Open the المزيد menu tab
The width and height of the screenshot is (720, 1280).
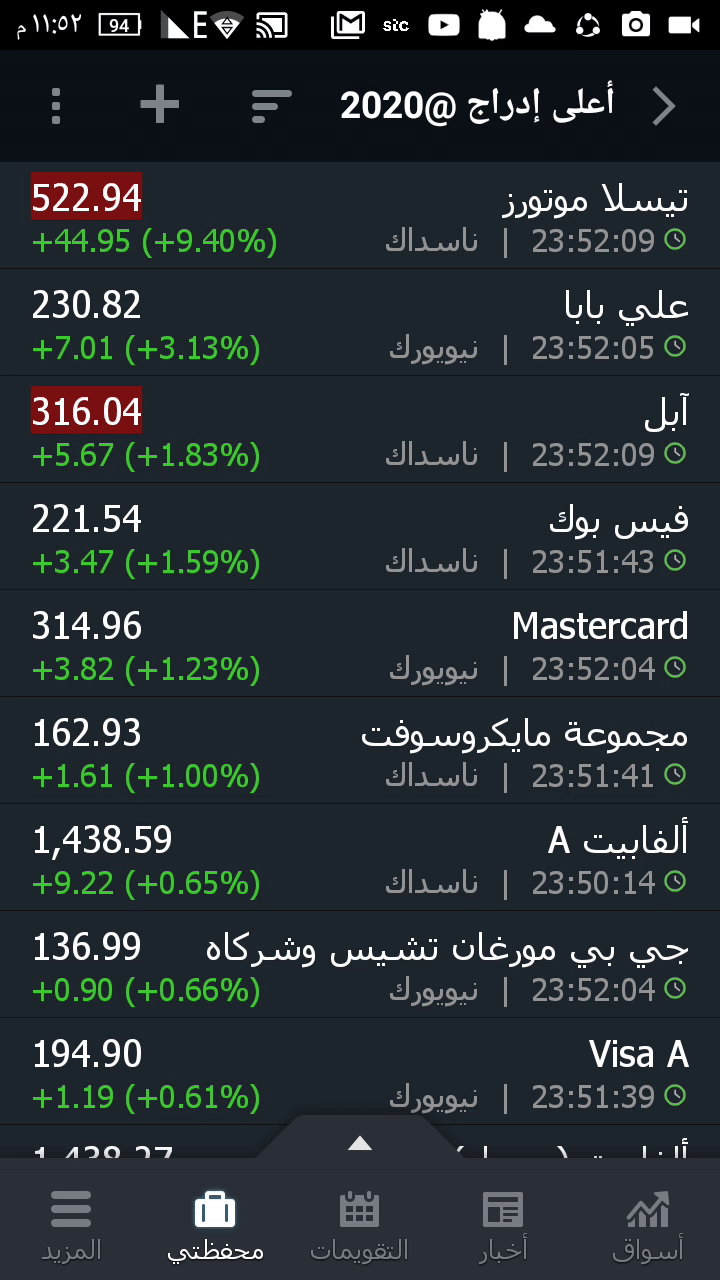tap(71, 1225)
